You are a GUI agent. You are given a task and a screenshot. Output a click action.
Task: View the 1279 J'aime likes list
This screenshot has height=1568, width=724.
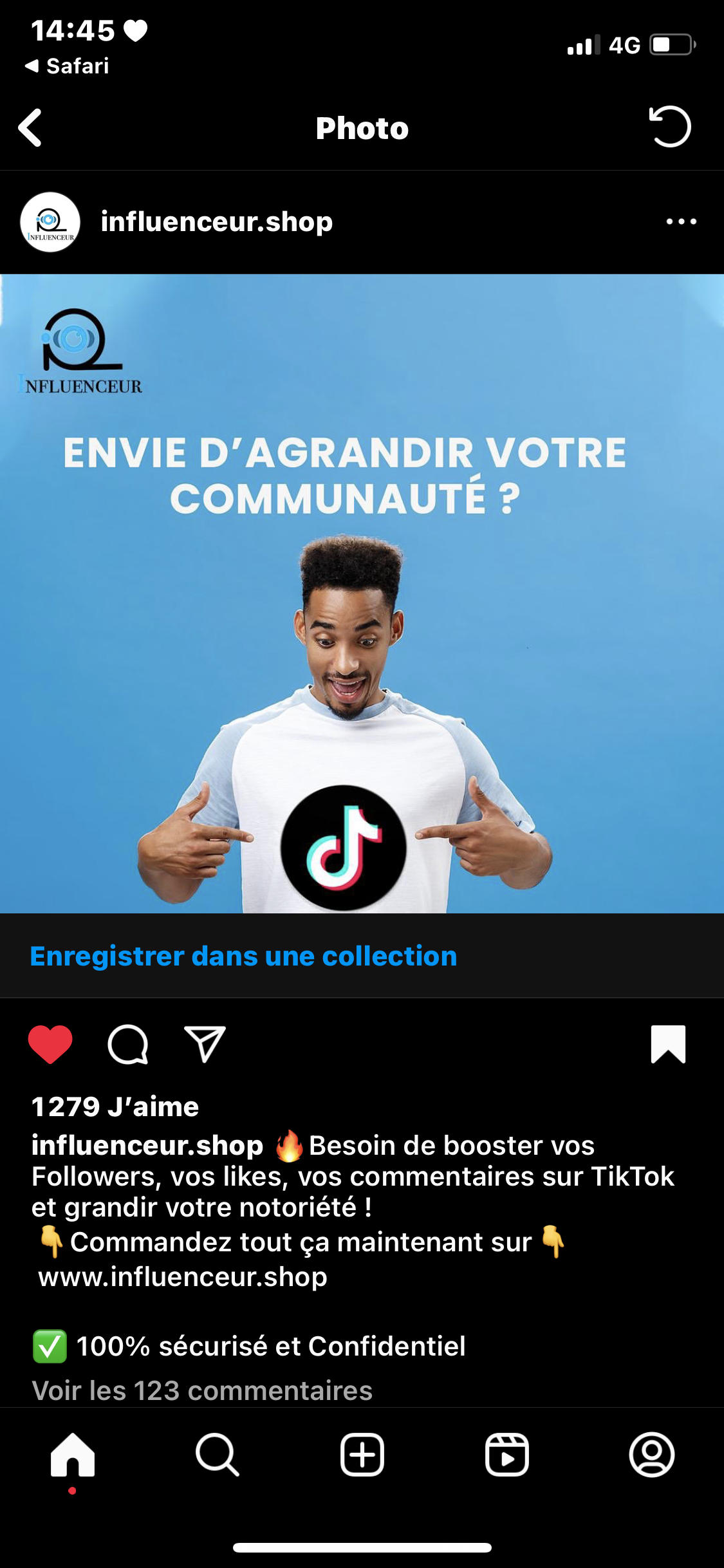[x=115, y=1106]
